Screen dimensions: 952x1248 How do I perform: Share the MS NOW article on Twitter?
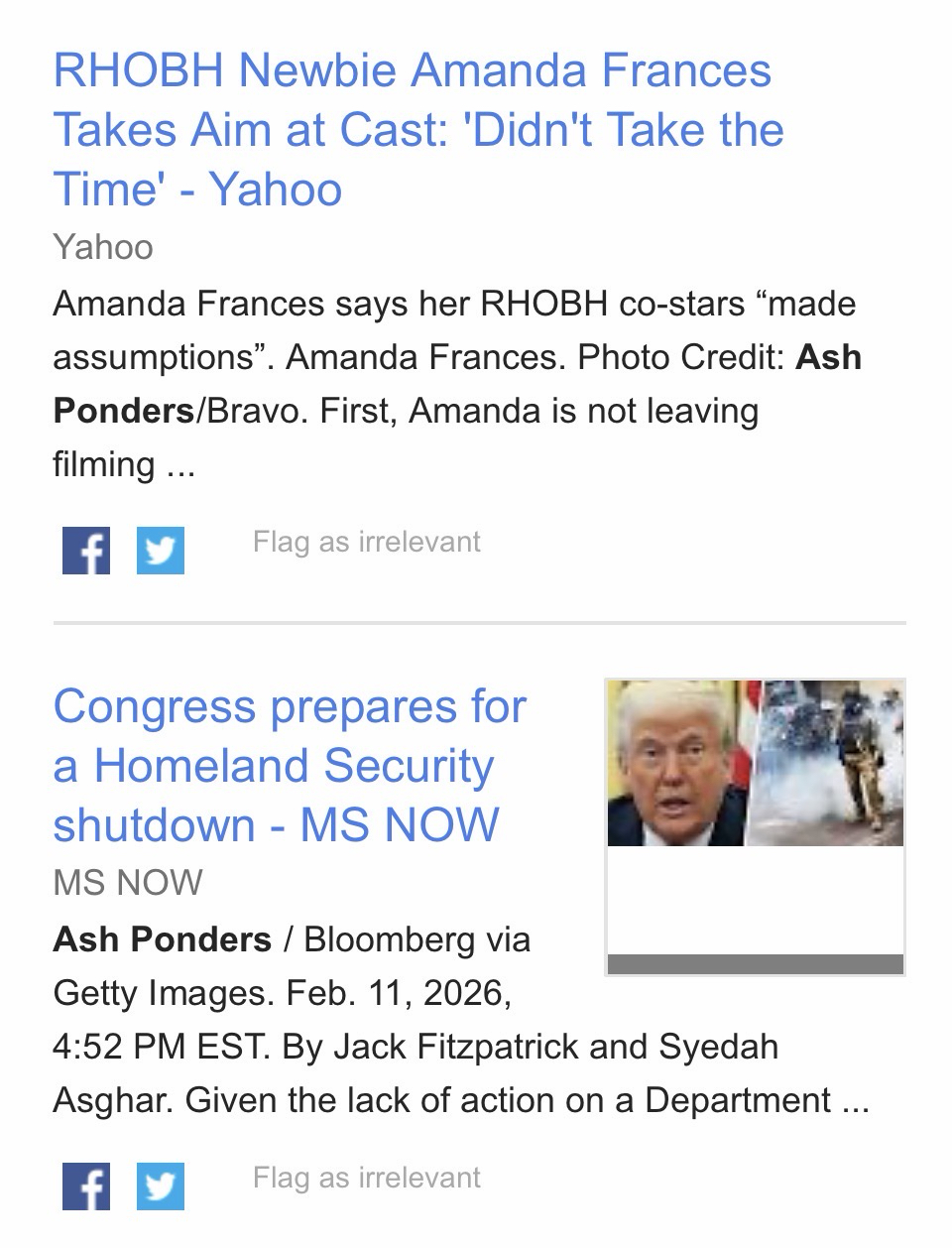click(160, 1186)
